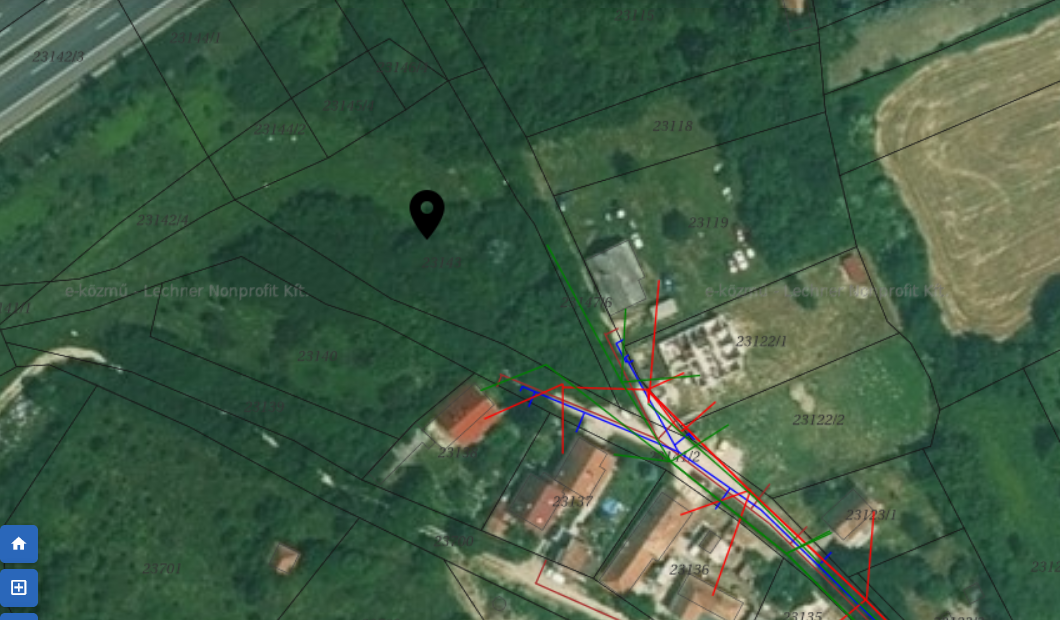Image resolution: width=1060 pixels, height=620 pixels.
Task: Tap the plus square zoom button
Action: [18, 588]
